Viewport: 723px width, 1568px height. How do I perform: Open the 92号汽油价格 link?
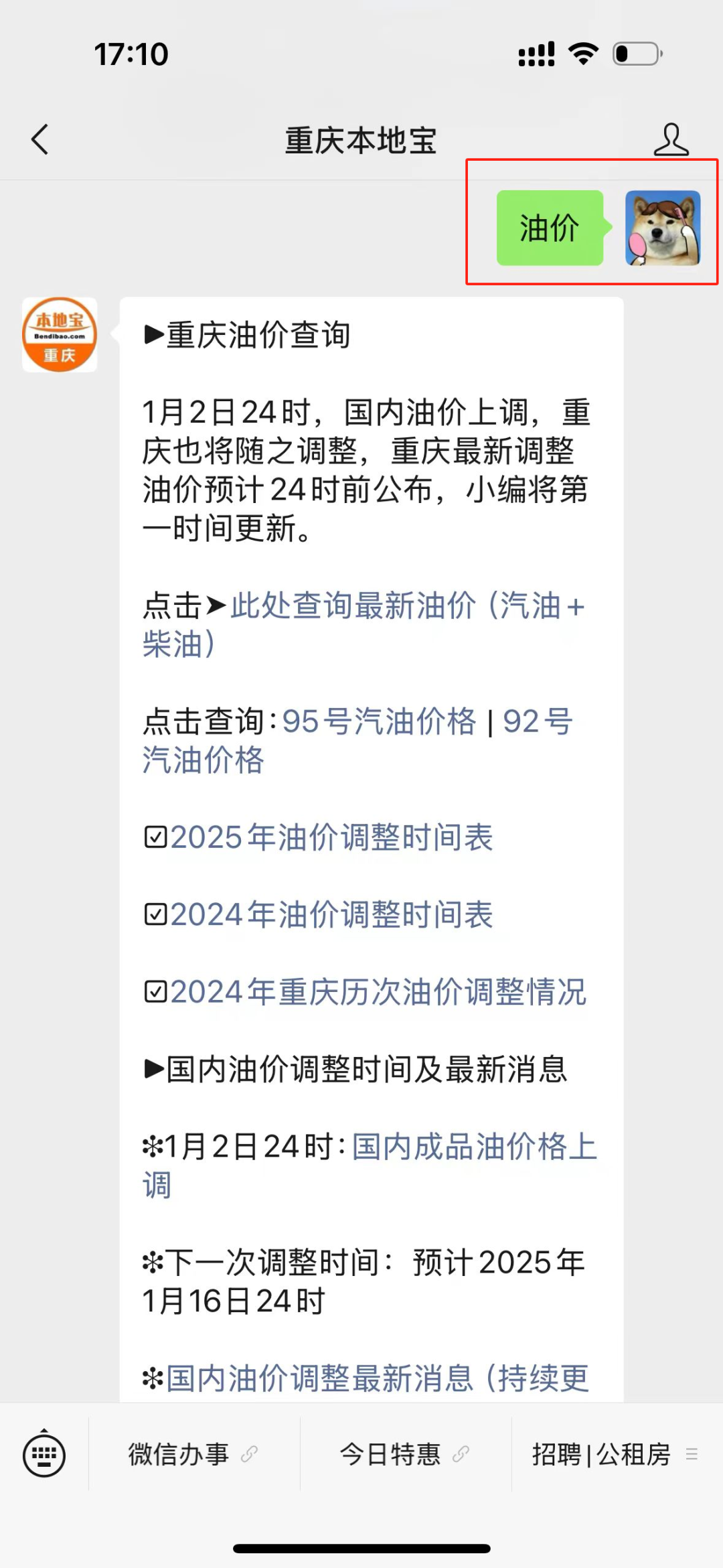pyautogui.click(x=357, y=741)
